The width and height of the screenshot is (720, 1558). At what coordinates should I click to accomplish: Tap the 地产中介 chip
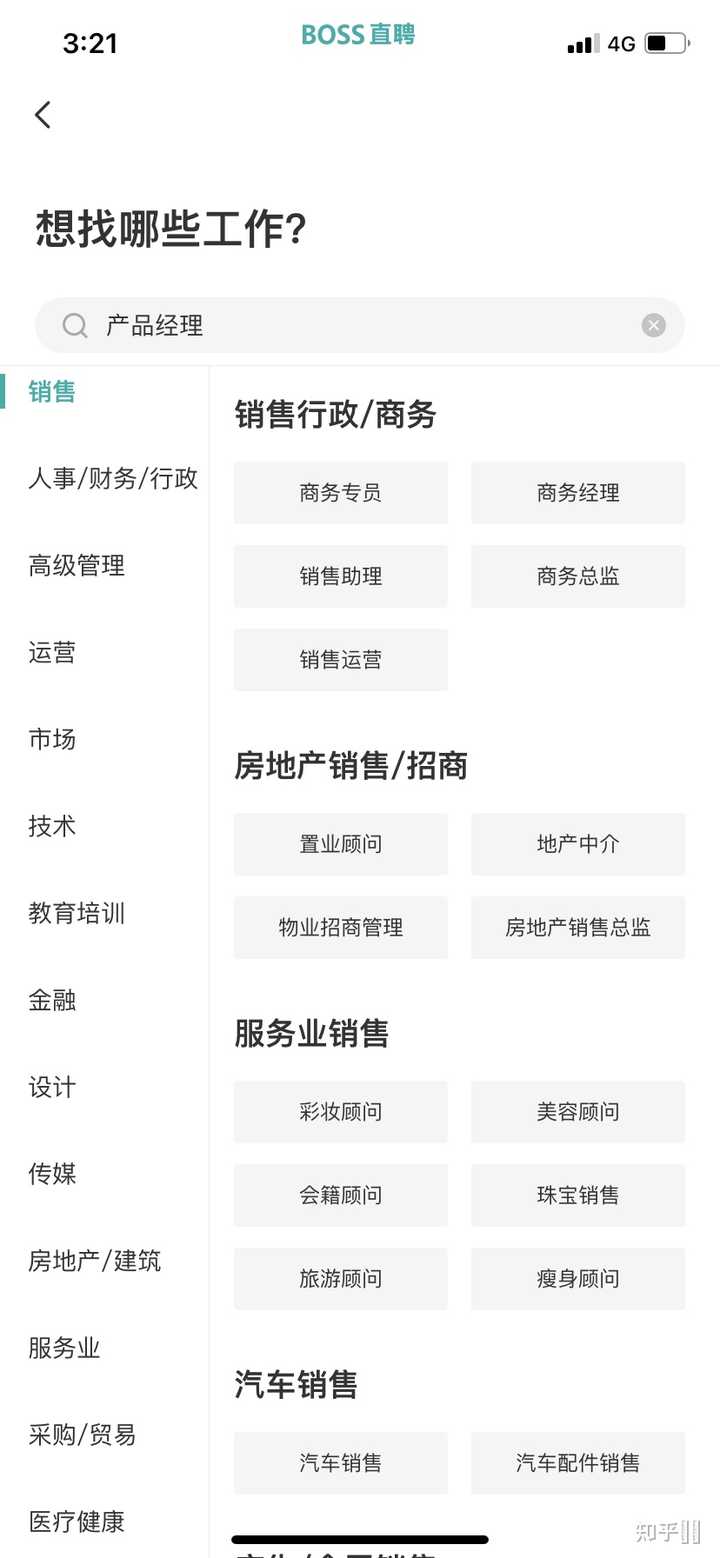[578, 844]
